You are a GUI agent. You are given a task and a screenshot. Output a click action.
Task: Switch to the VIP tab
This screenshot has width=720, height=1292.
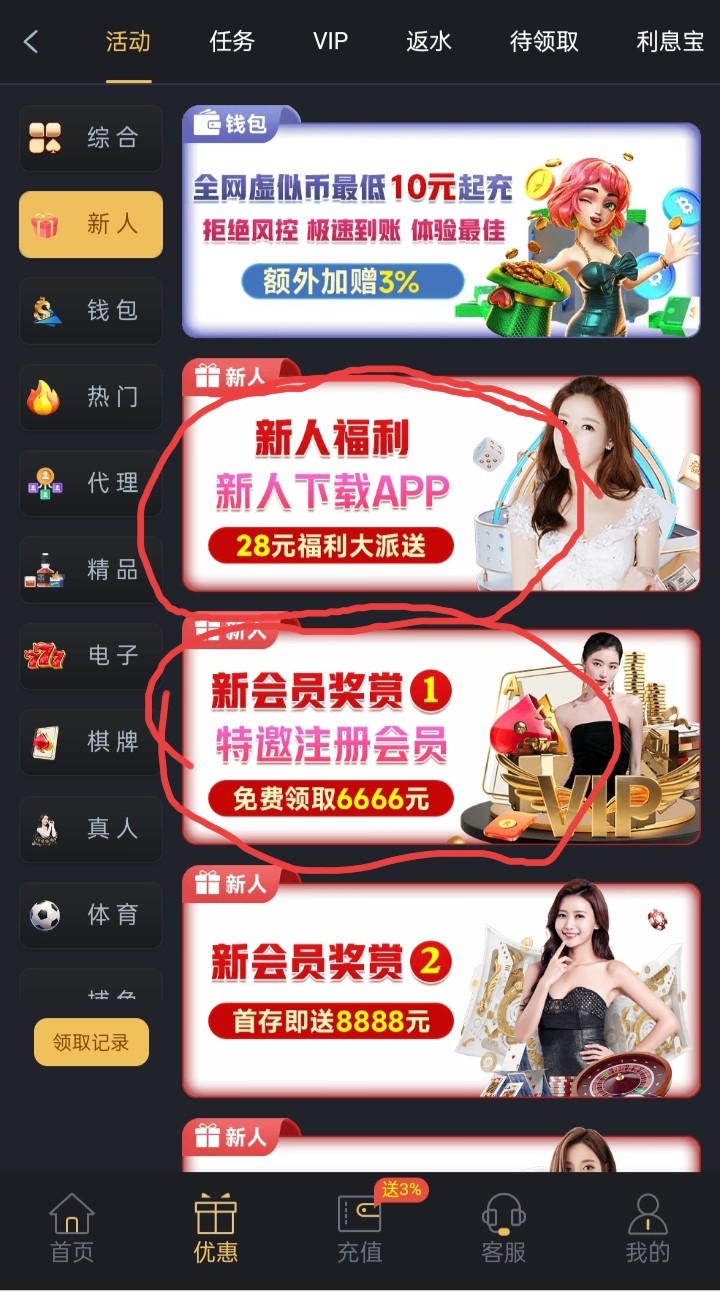pos(330,42)
